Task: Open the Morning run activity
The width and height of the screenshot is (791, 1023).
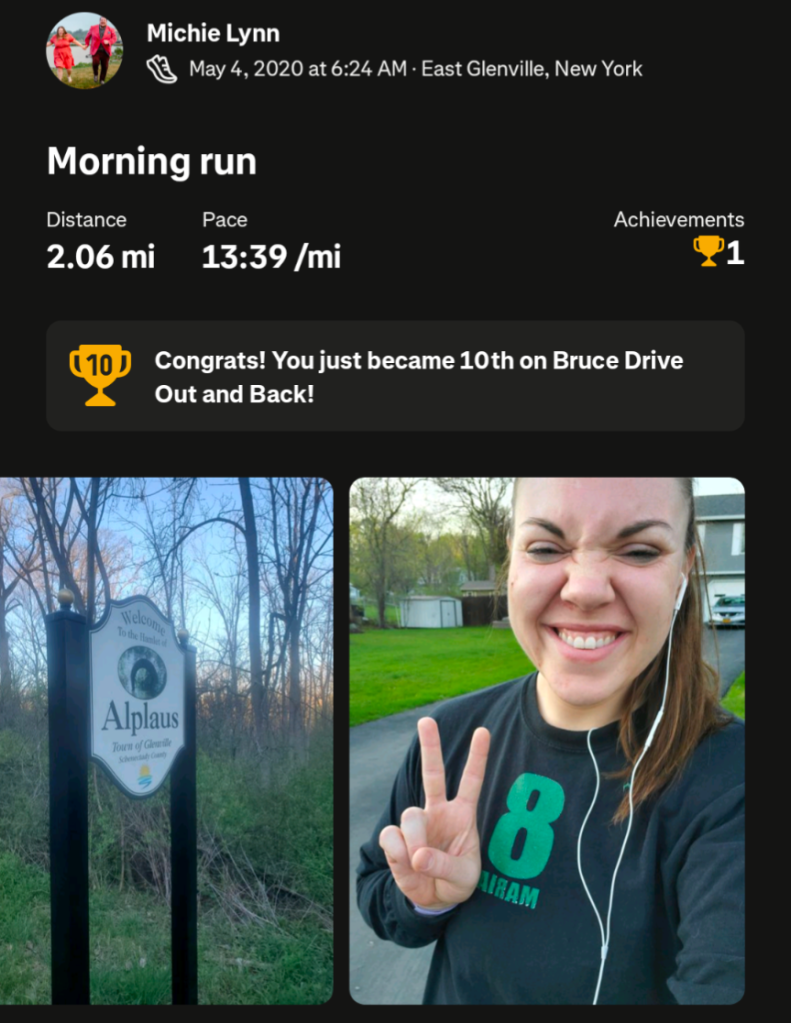Action: point(152,161)
